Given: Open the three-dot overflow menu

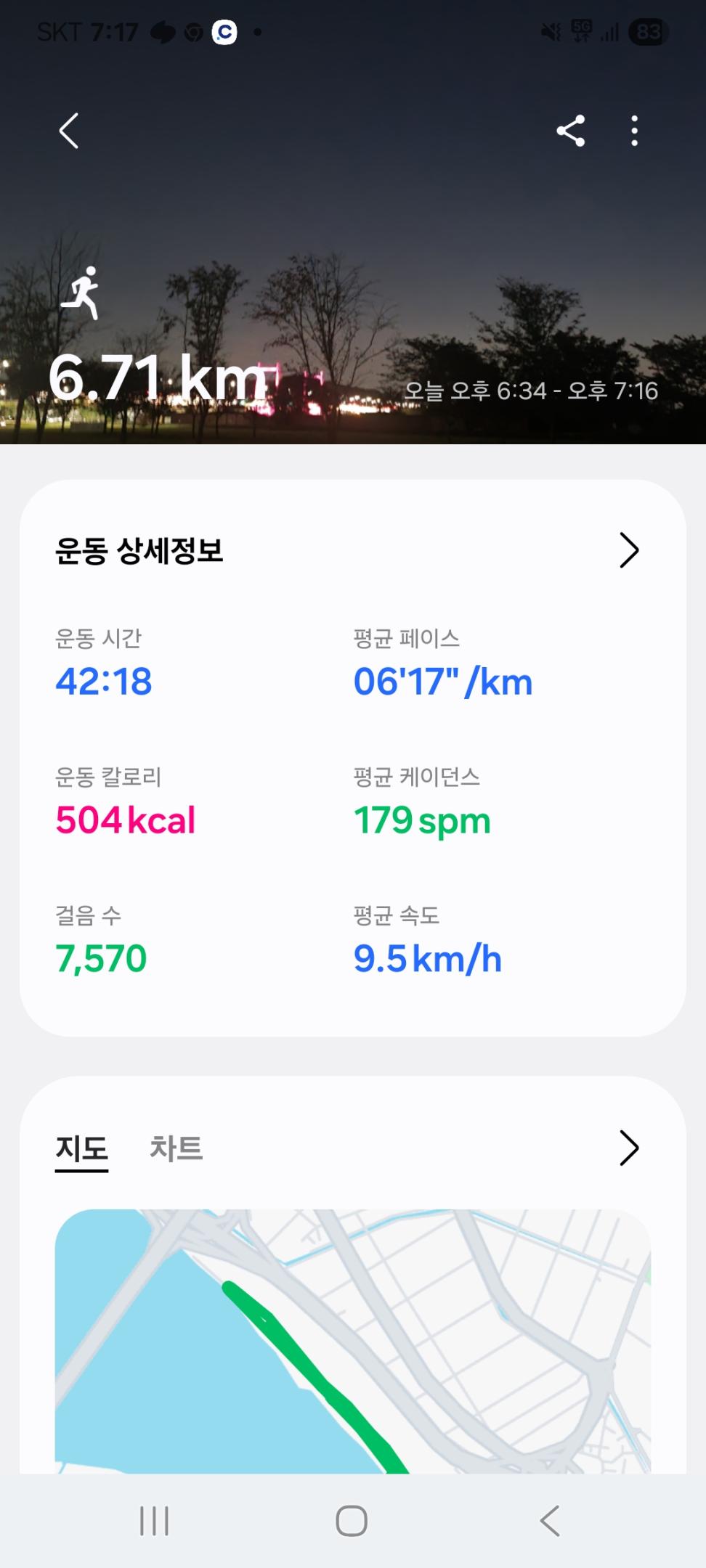Looking at the screenshot, I should (635, 131).
